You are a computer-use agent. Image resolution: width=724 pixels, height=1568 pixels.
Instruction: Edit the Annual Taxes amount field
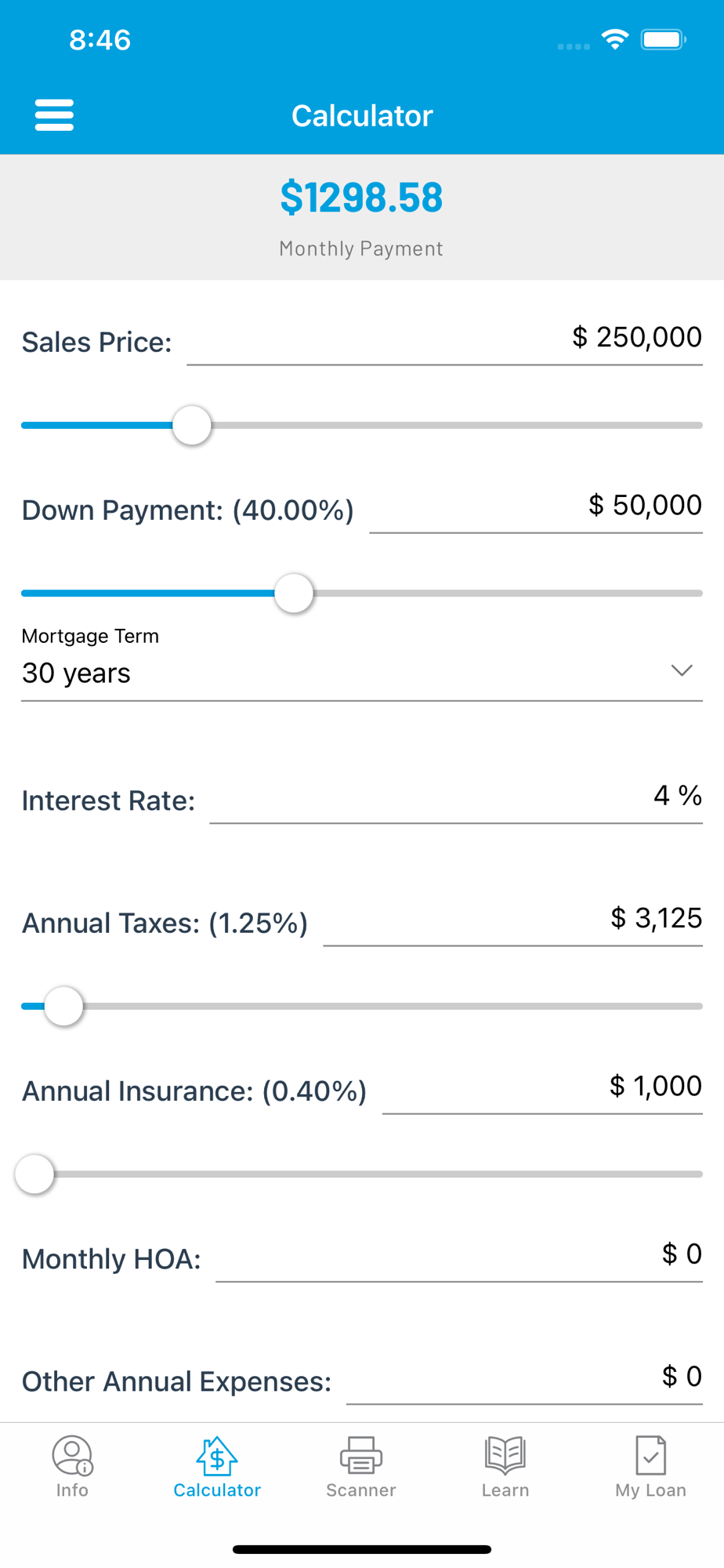(x=513, y=920)
